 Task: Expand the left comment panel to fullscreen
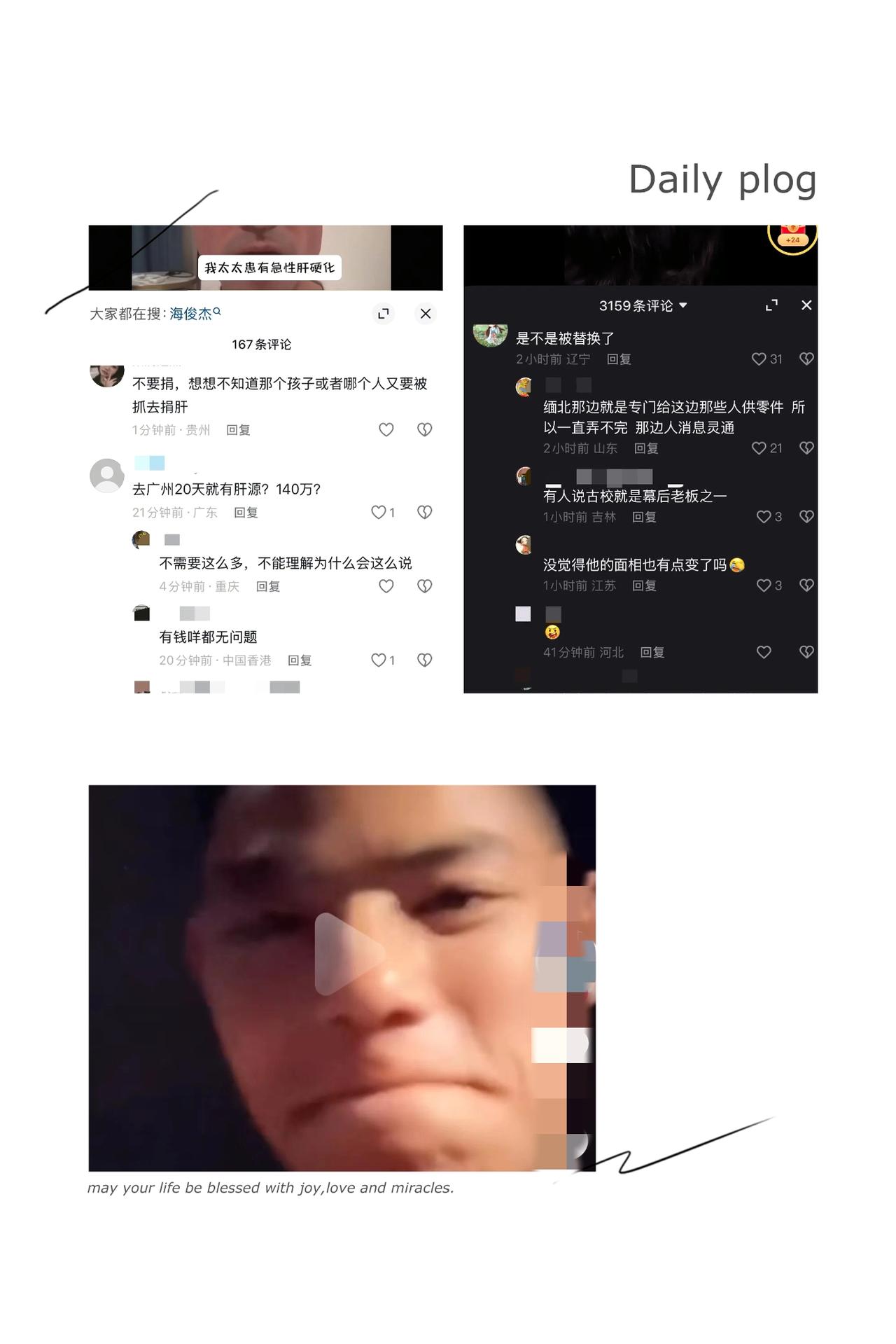(382, 314)
